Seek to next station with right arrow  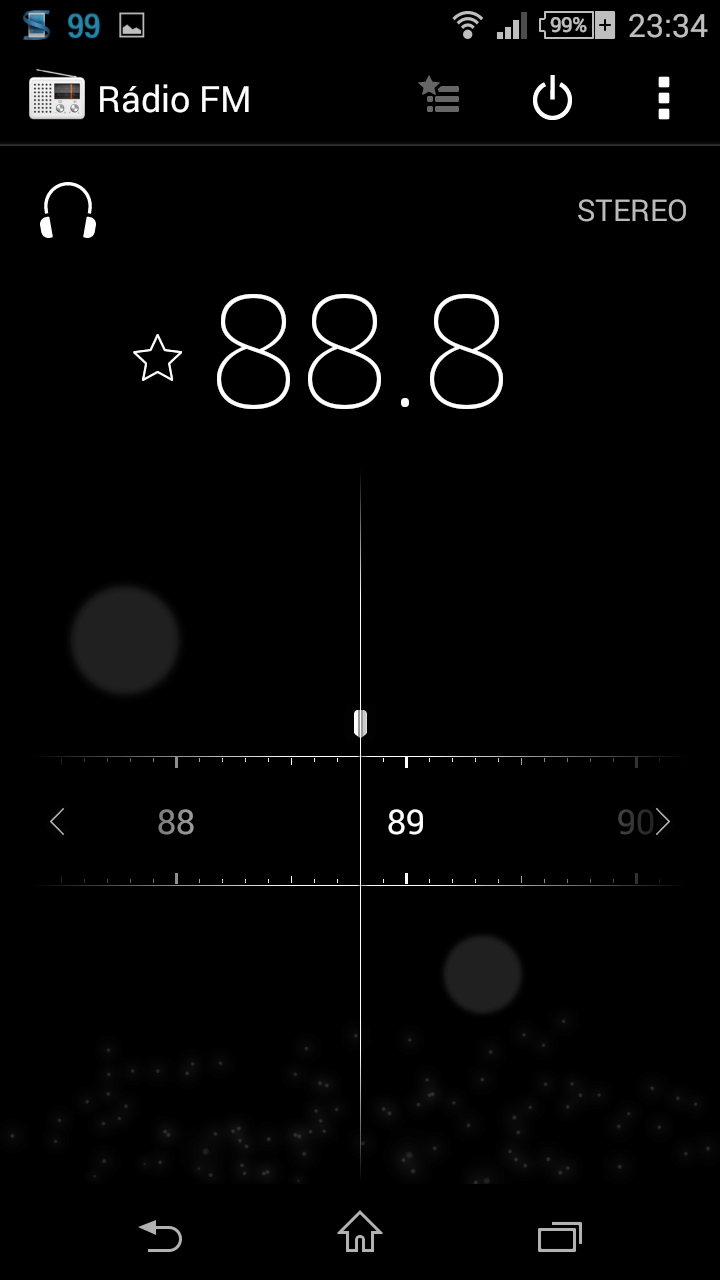coord(663,822)
